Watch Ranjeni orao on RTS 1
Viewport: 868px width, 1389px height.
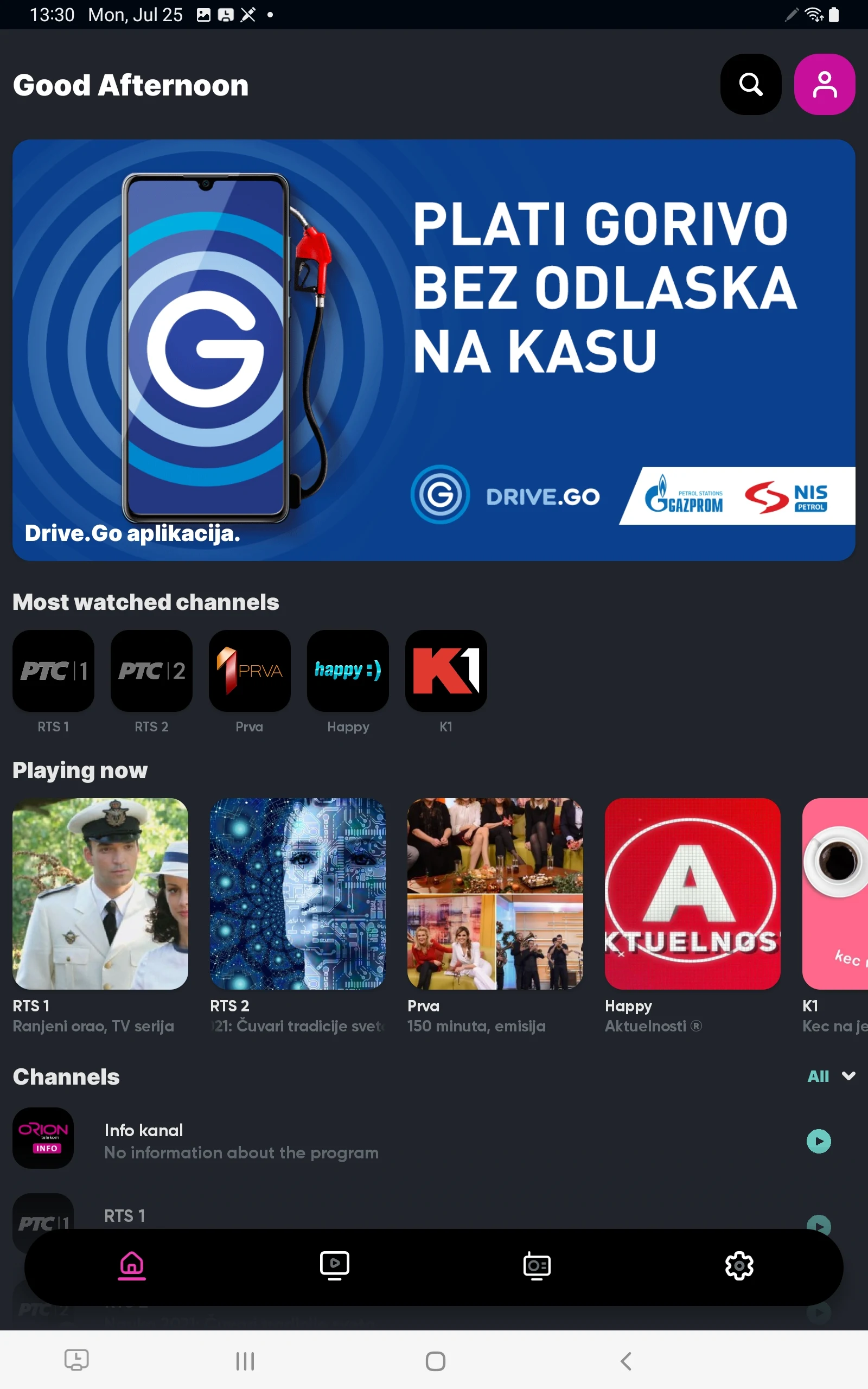click(100, 893)
